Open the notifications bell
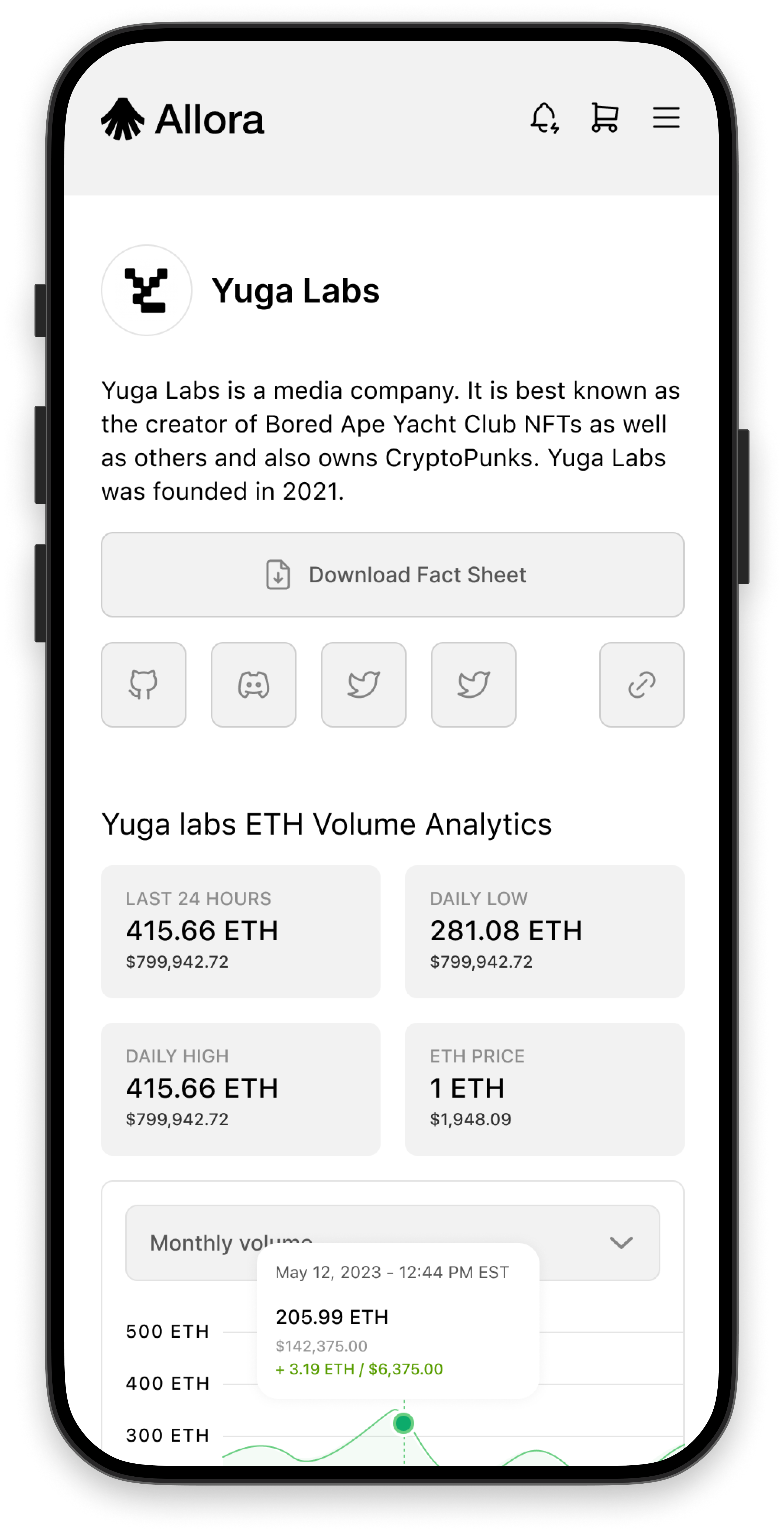Screen dimensions: 784x1533 pos(544,118)
